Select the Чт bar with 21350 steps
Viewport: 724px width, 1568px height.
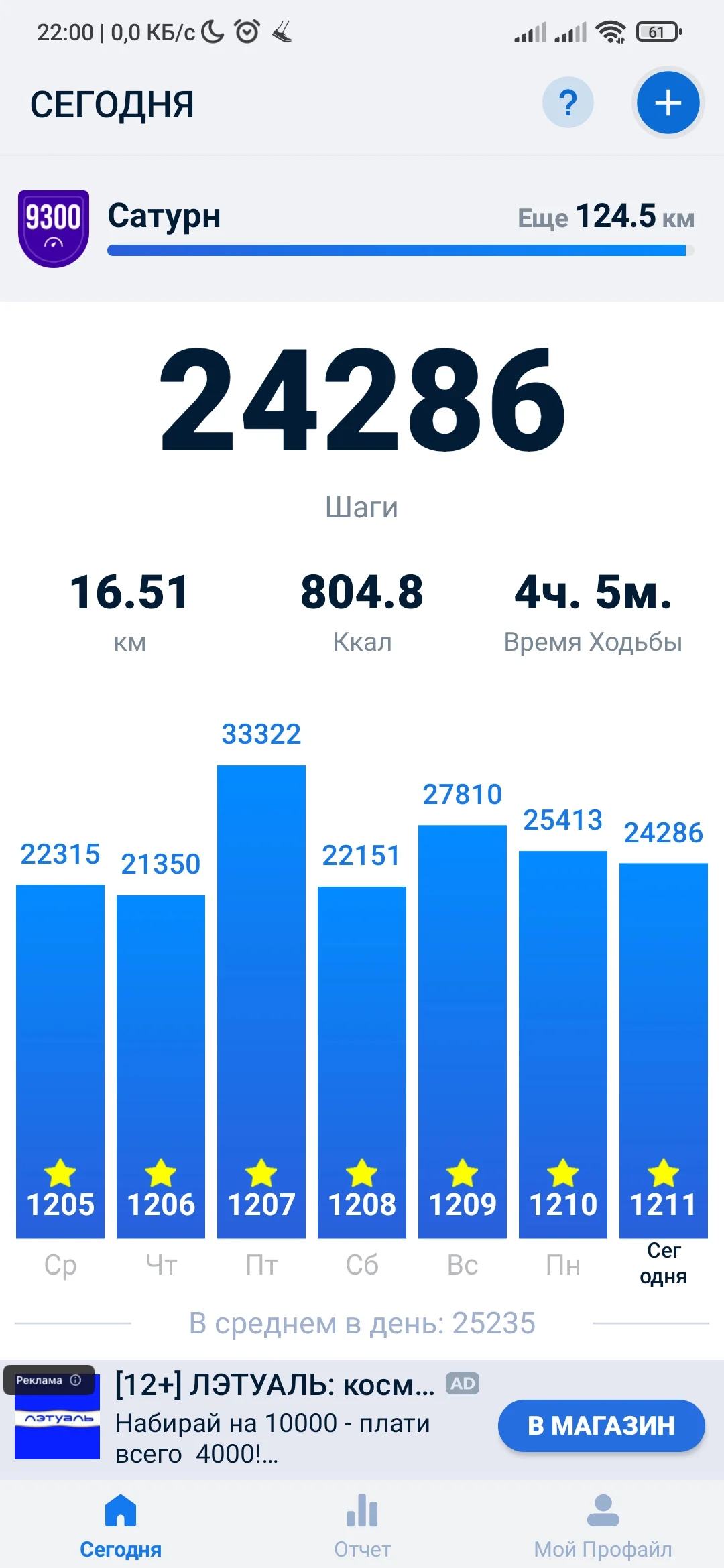(x=161, y=1065)
